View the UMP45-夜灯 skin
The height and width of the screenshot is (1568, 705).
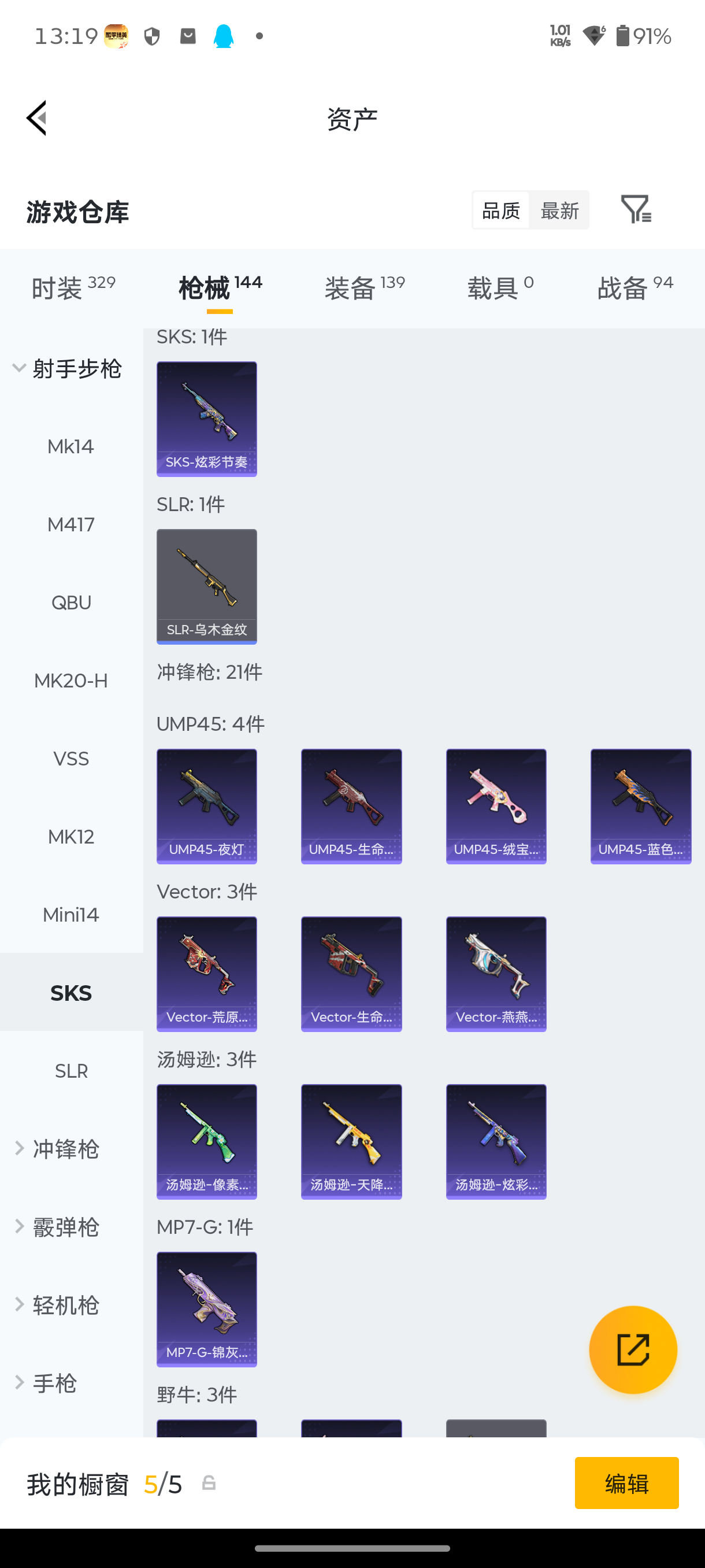pos(207,806)
